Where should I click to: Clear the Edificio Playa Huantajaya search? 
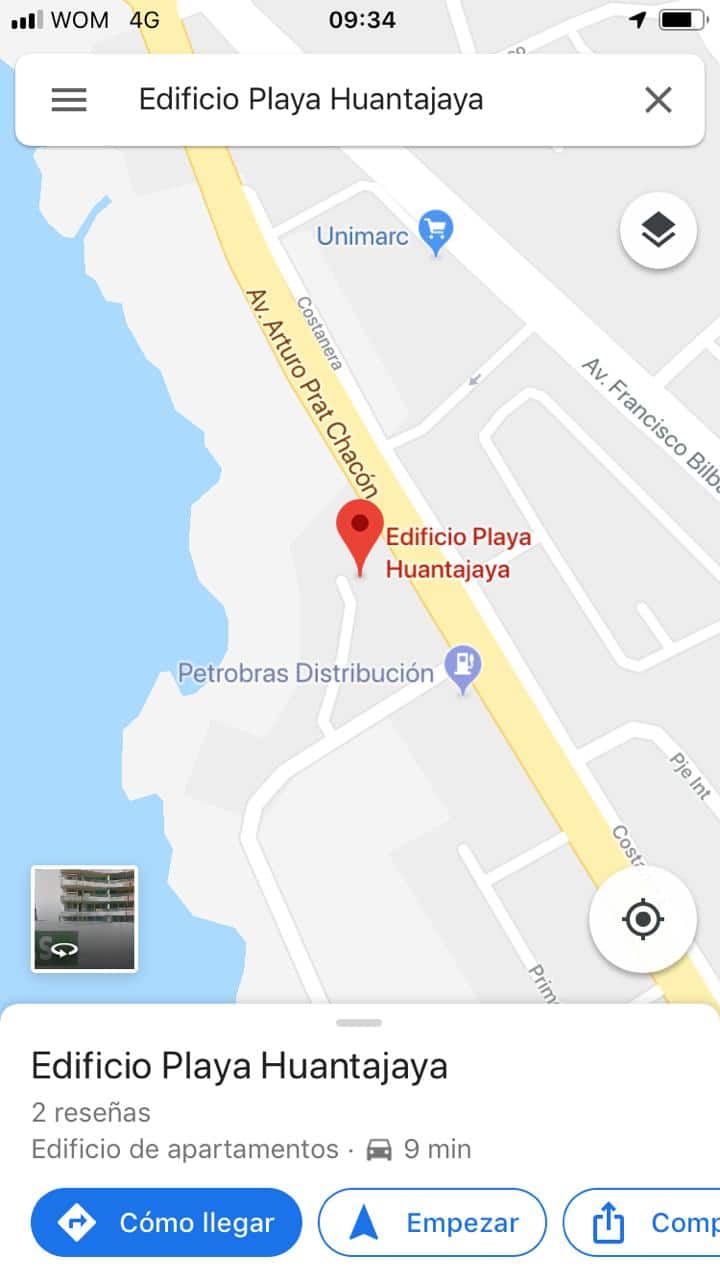pos(657,100)
